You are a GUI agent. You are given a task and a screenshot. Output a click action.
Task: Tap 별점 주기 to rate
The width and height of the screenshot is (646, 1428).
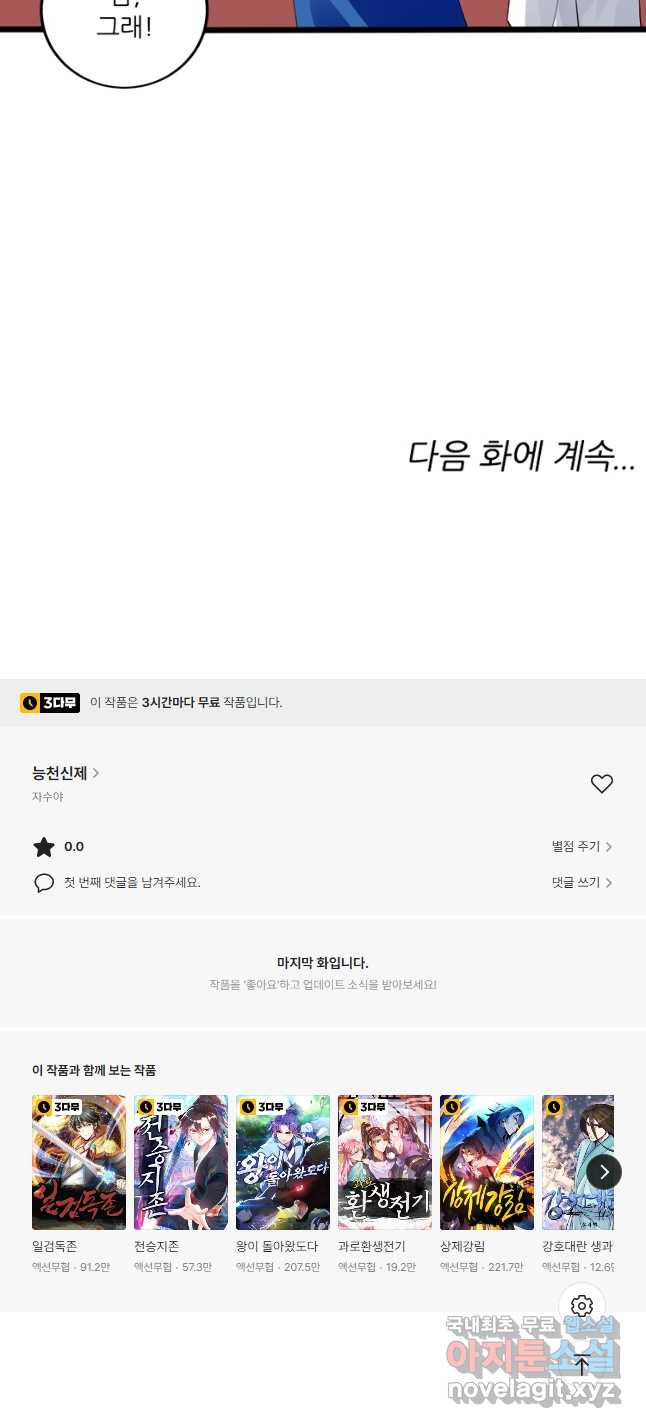coord(581,847)
